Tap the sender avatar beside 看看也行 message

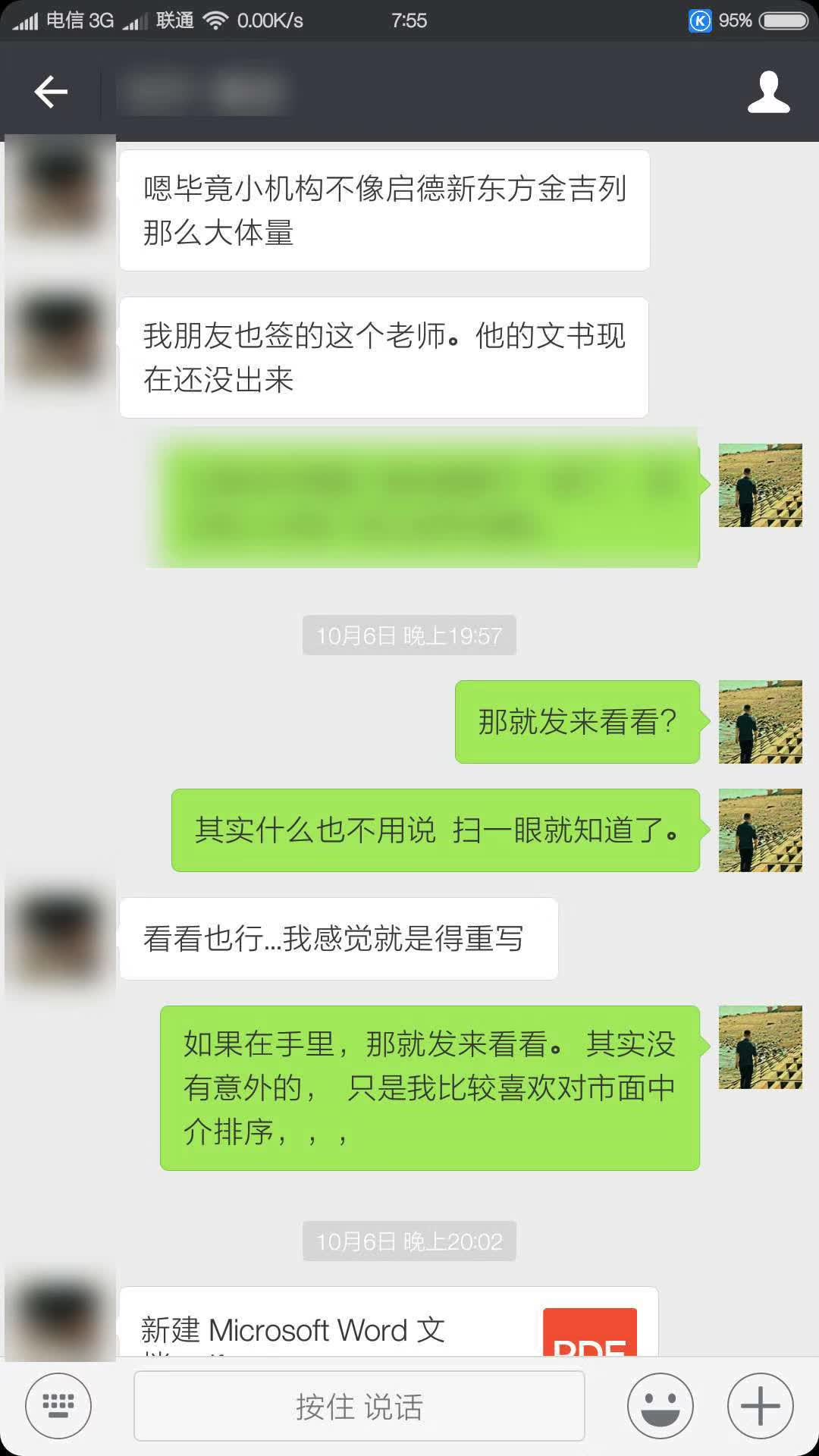pyautogui.click(x=60, y=939)
